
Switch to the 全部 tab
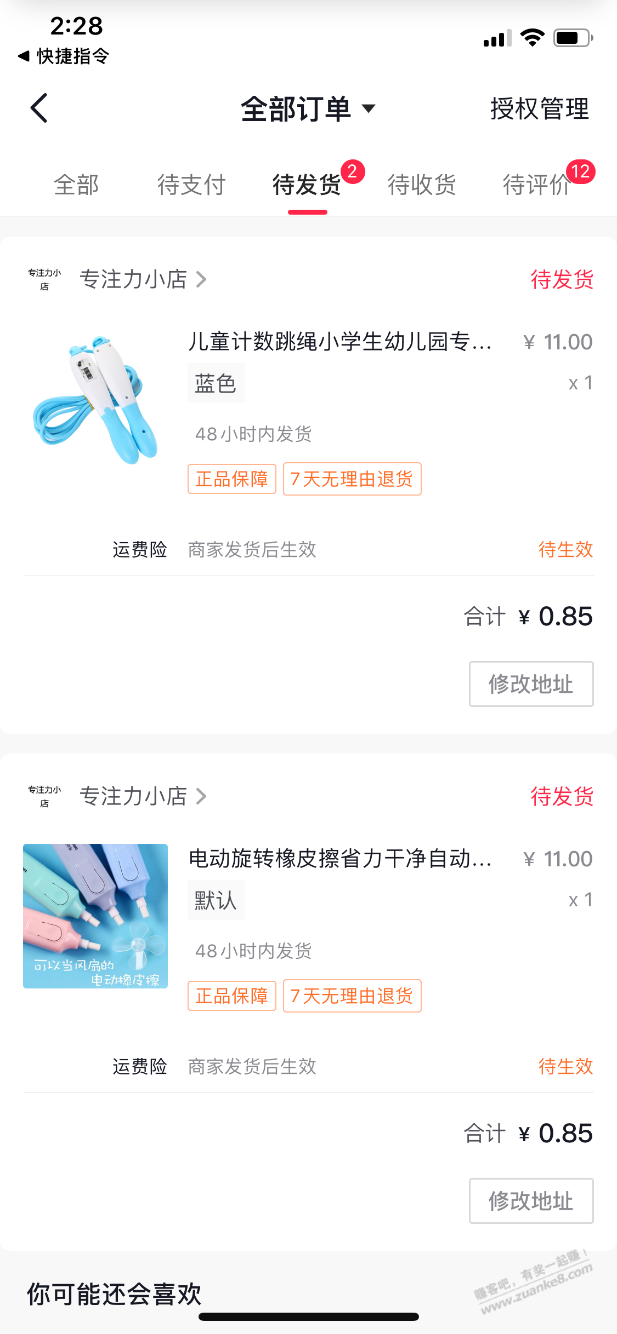point(76,185)
